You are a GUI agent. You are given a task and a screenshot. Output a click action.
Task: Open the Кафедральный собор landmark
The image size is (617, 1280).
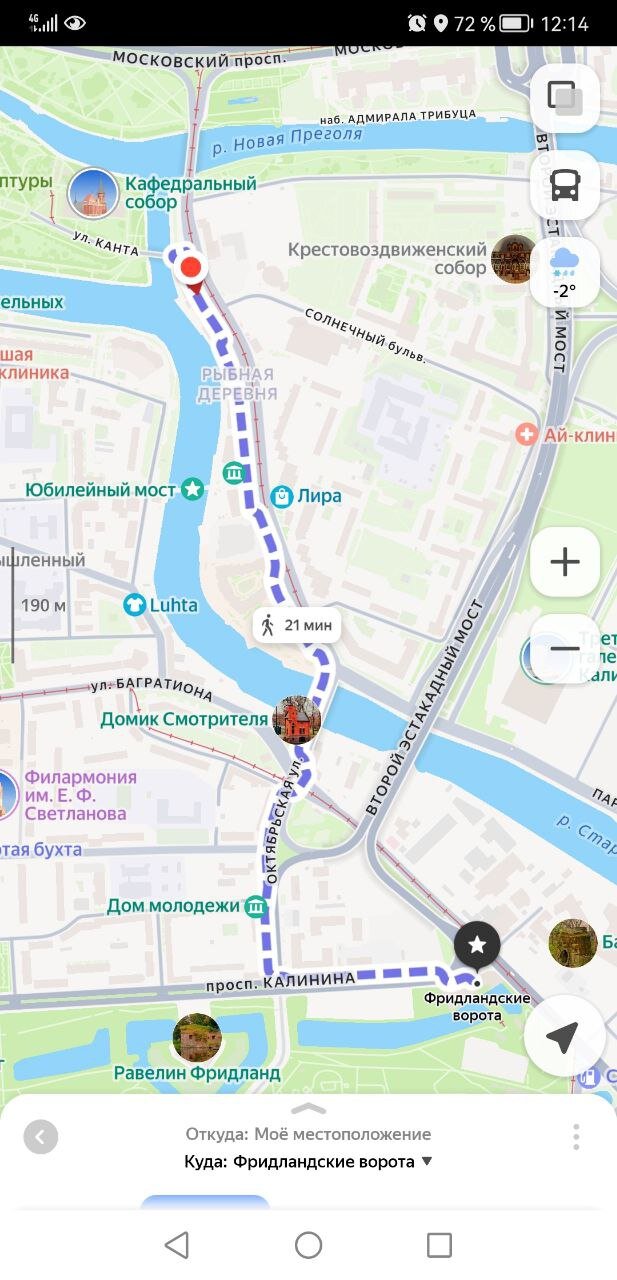tap(93, 193)
